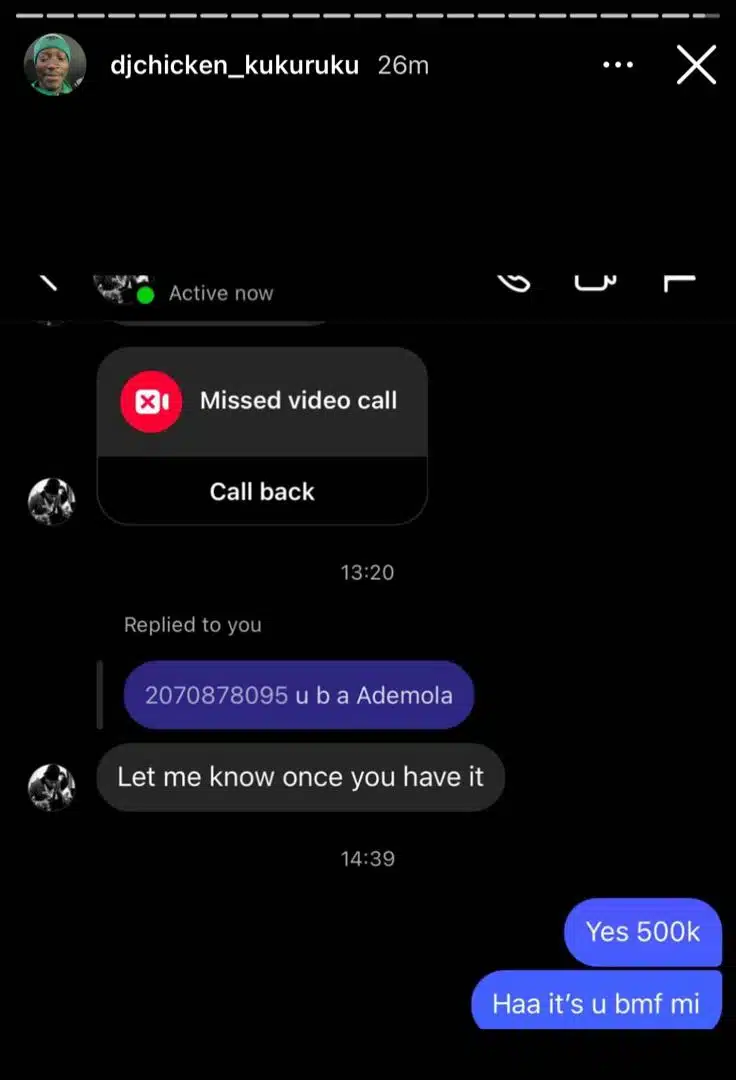The height and width of the screenshot is (1080, 736).
Task: Tap the flag icon at the top right
Action: coord(678,283)
